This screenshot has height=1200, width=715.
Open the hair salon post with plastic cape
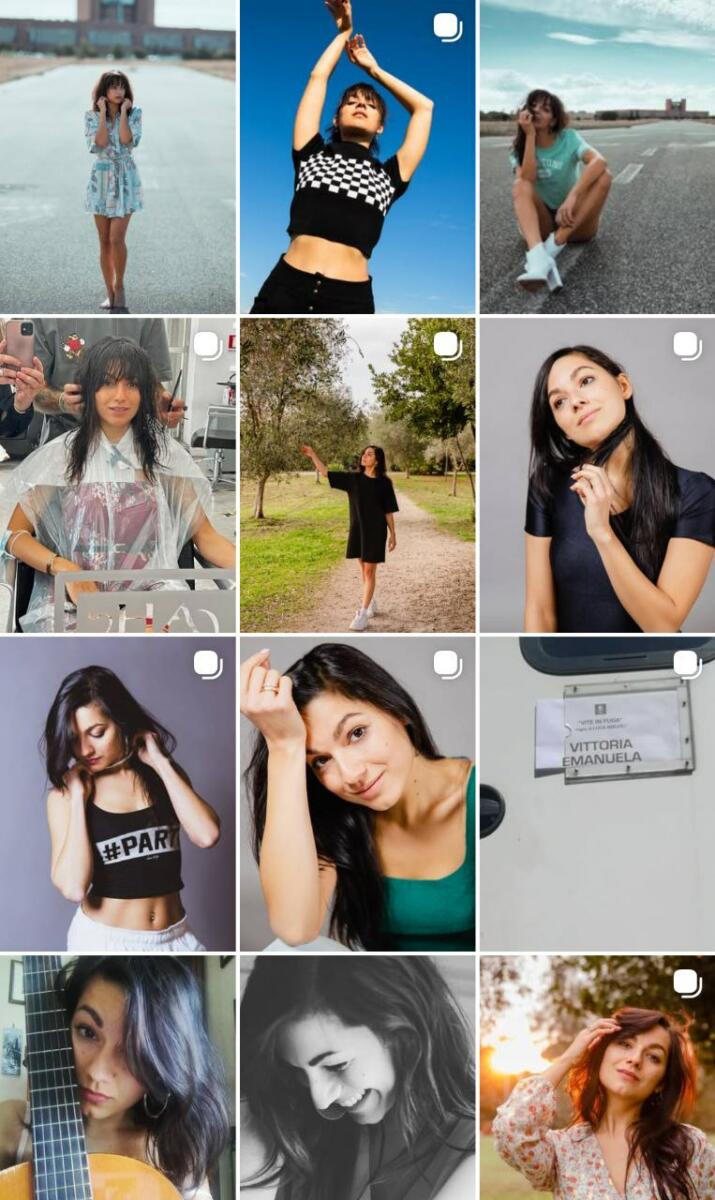click(118, 475)
